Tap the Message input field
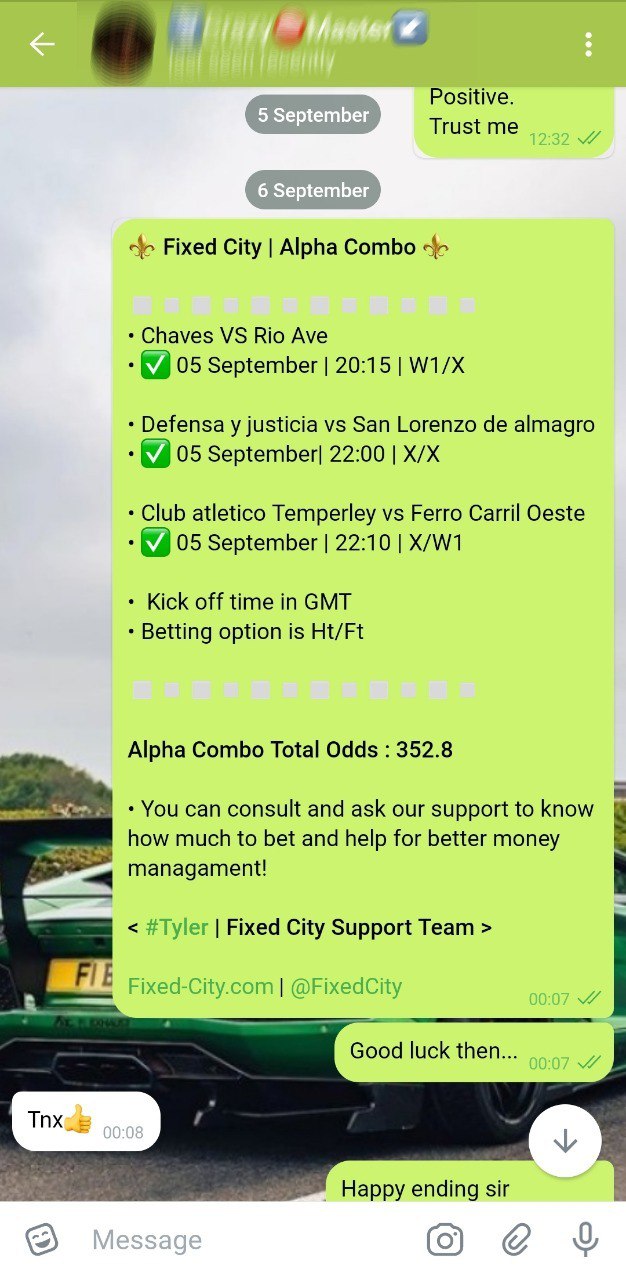Screen dimensions: 626x1280 (240, 1240)
